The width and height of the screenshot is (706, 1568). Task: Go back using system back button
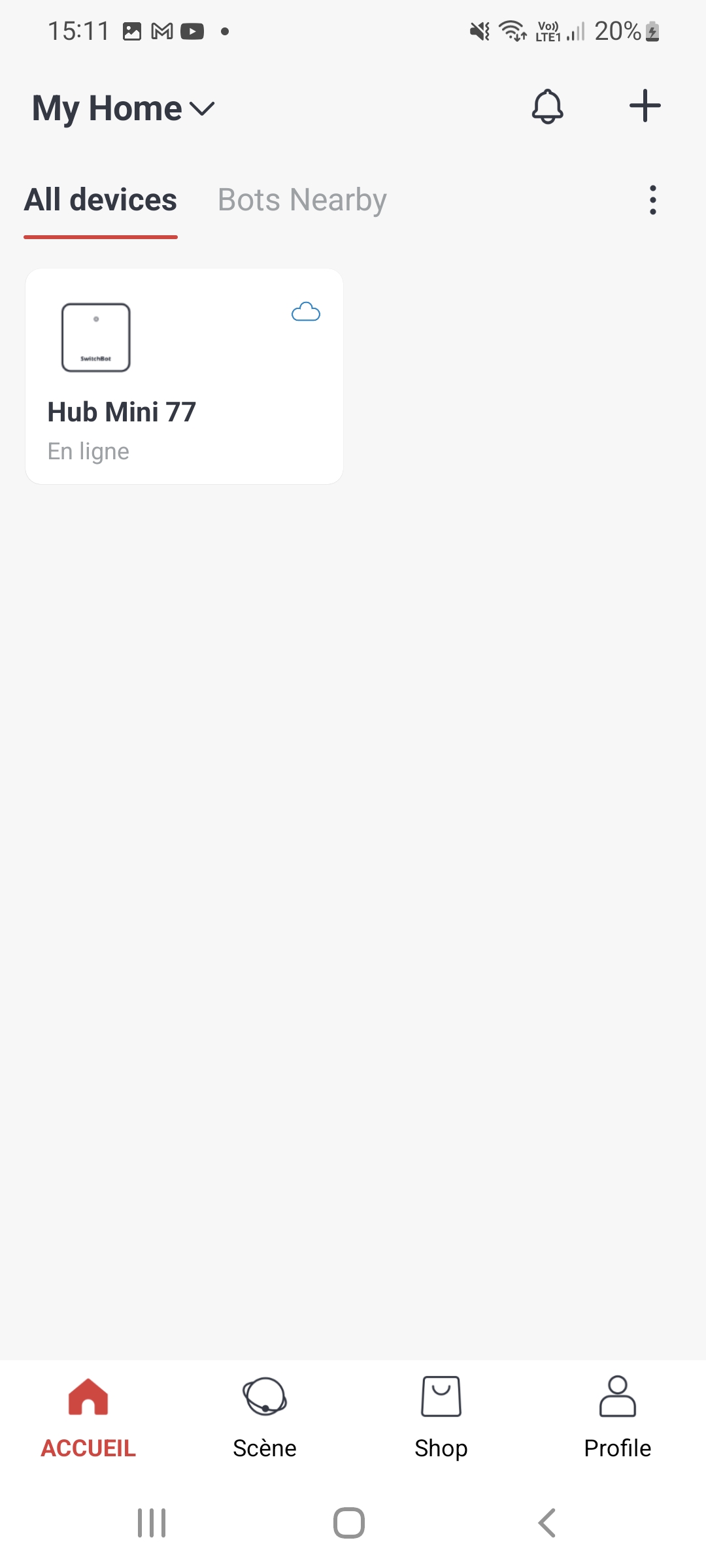[x=546, y=1523]
